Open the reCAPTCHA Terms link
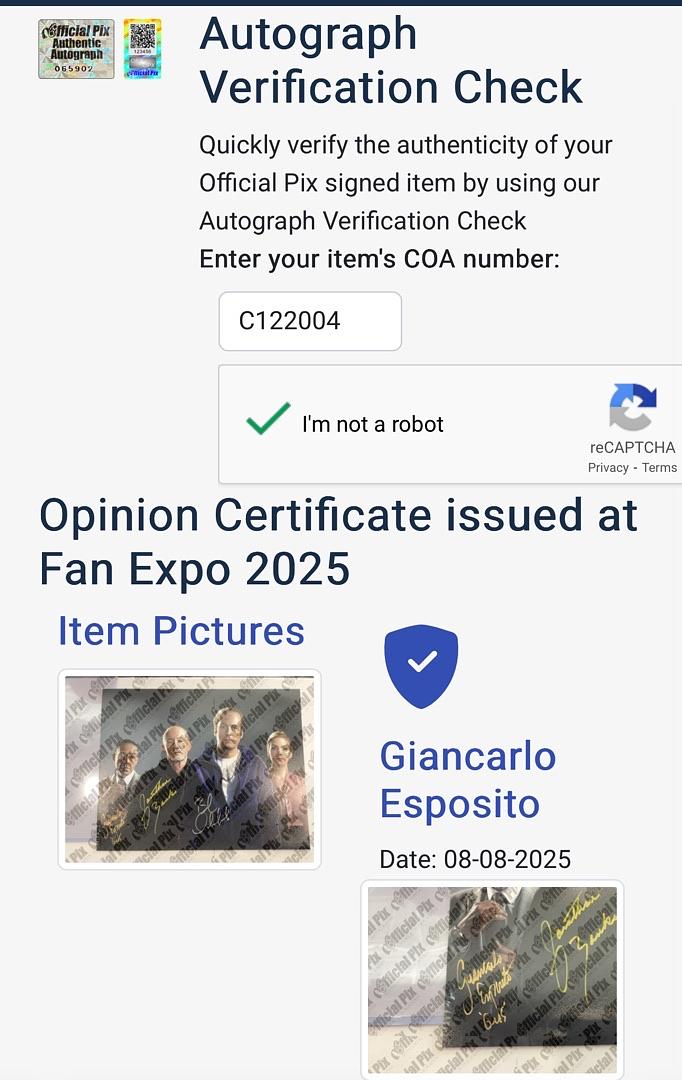 659,468
